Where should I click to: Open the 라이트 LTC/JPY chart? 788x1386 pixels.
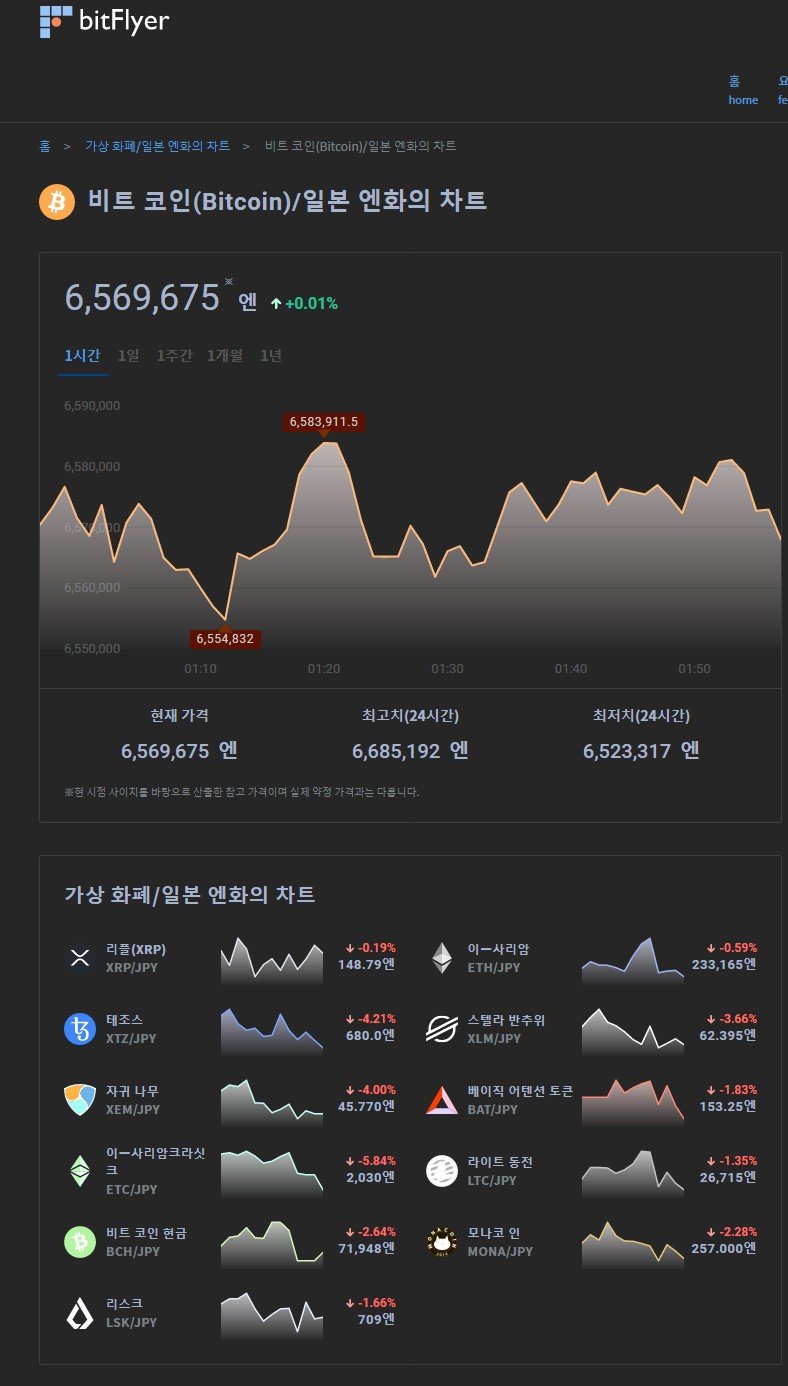pyautogui.click(x=593, y=1171)
